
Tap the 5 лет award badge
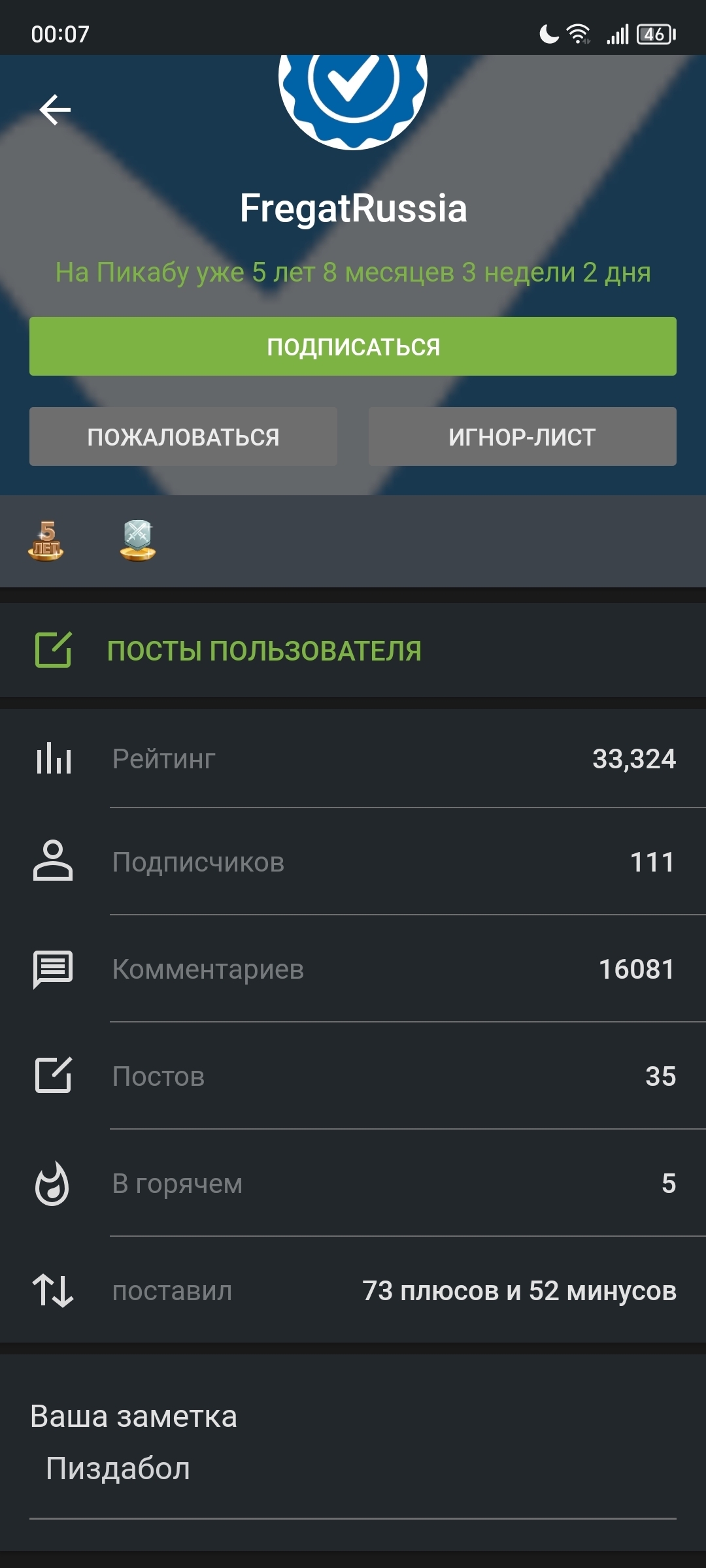[x=46, y=541]
